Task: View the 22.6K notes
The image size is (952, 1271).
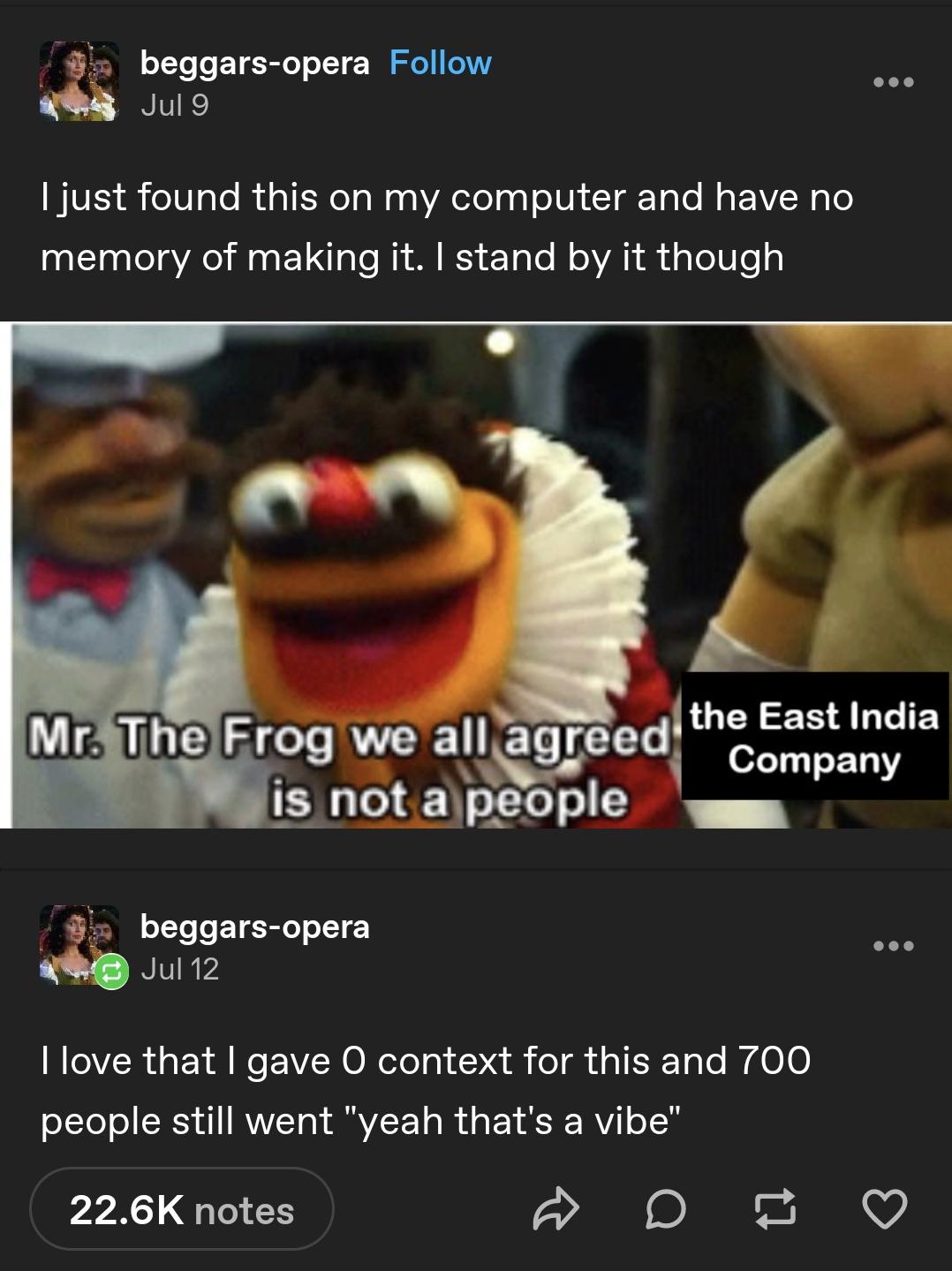Action: coord(182,1209)
